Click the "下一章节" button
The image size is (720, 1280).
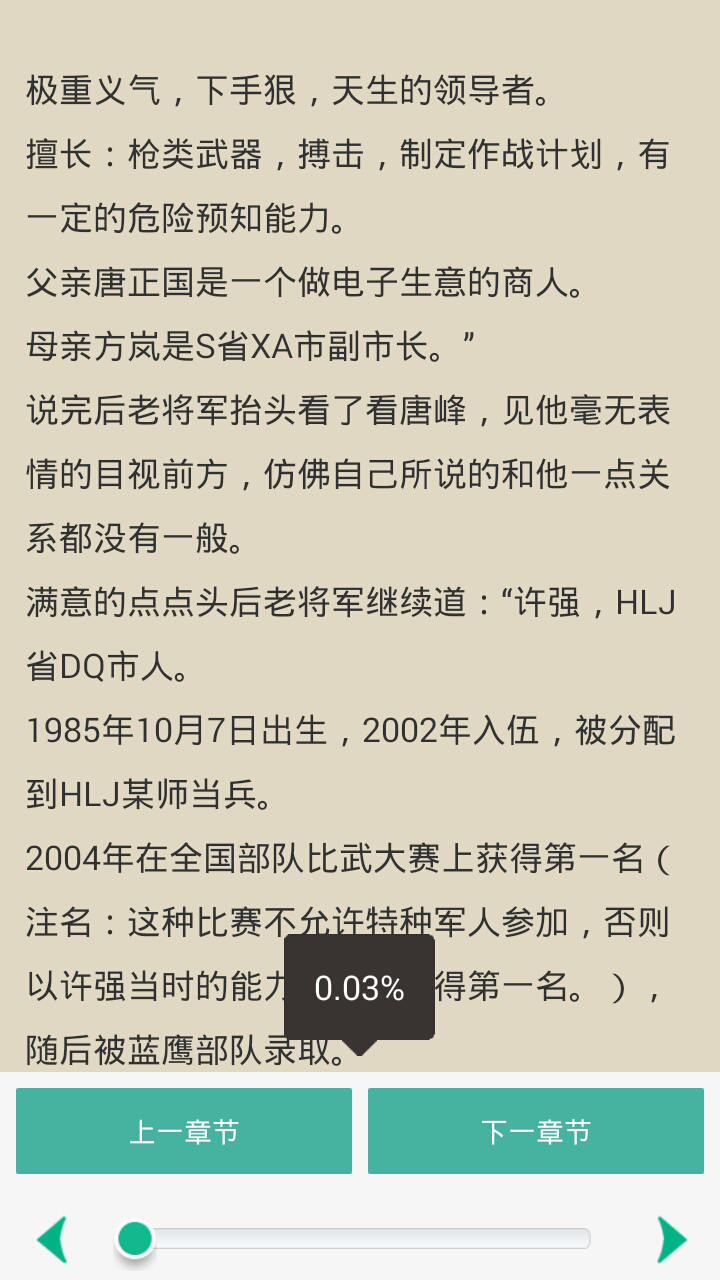(x=536, y=1130)
